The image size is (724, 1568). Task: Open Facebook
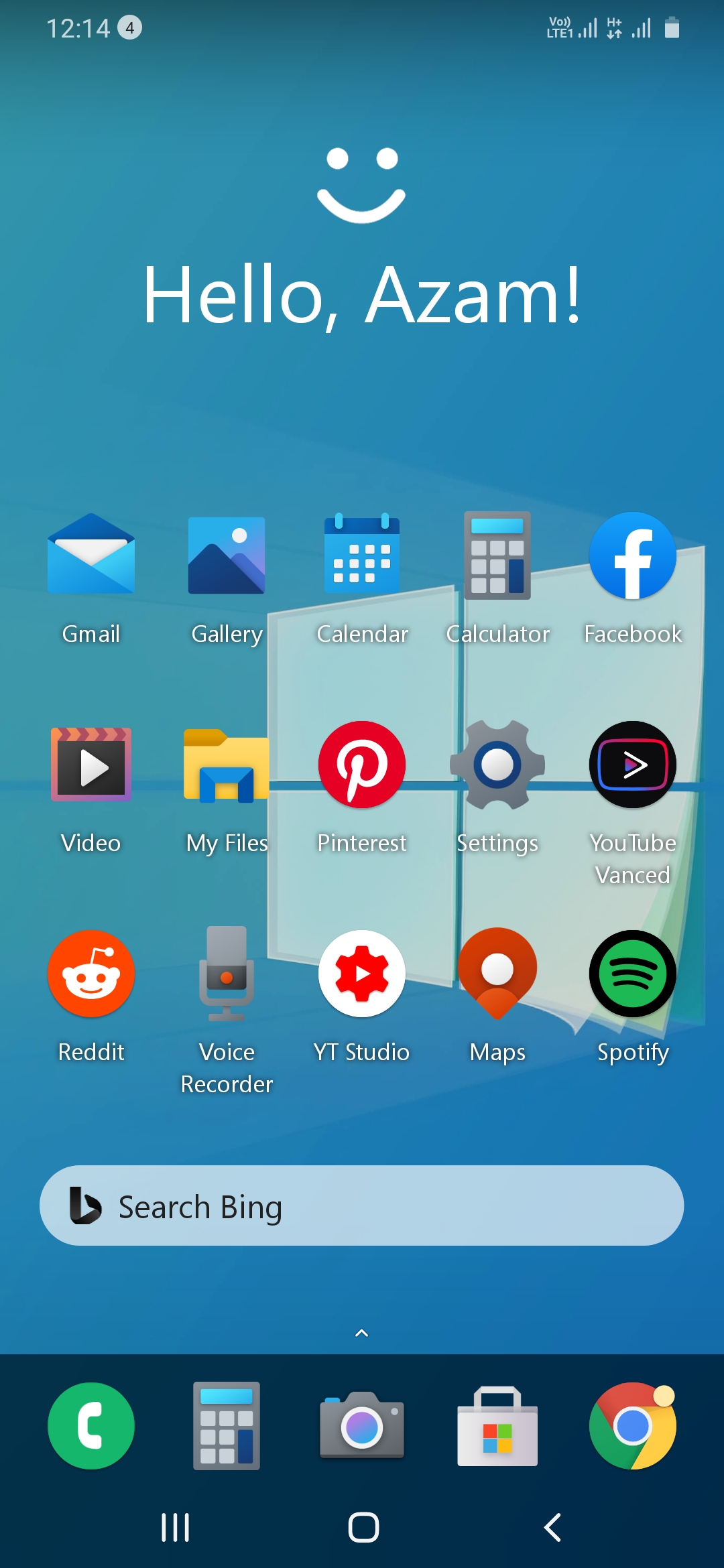632,556
